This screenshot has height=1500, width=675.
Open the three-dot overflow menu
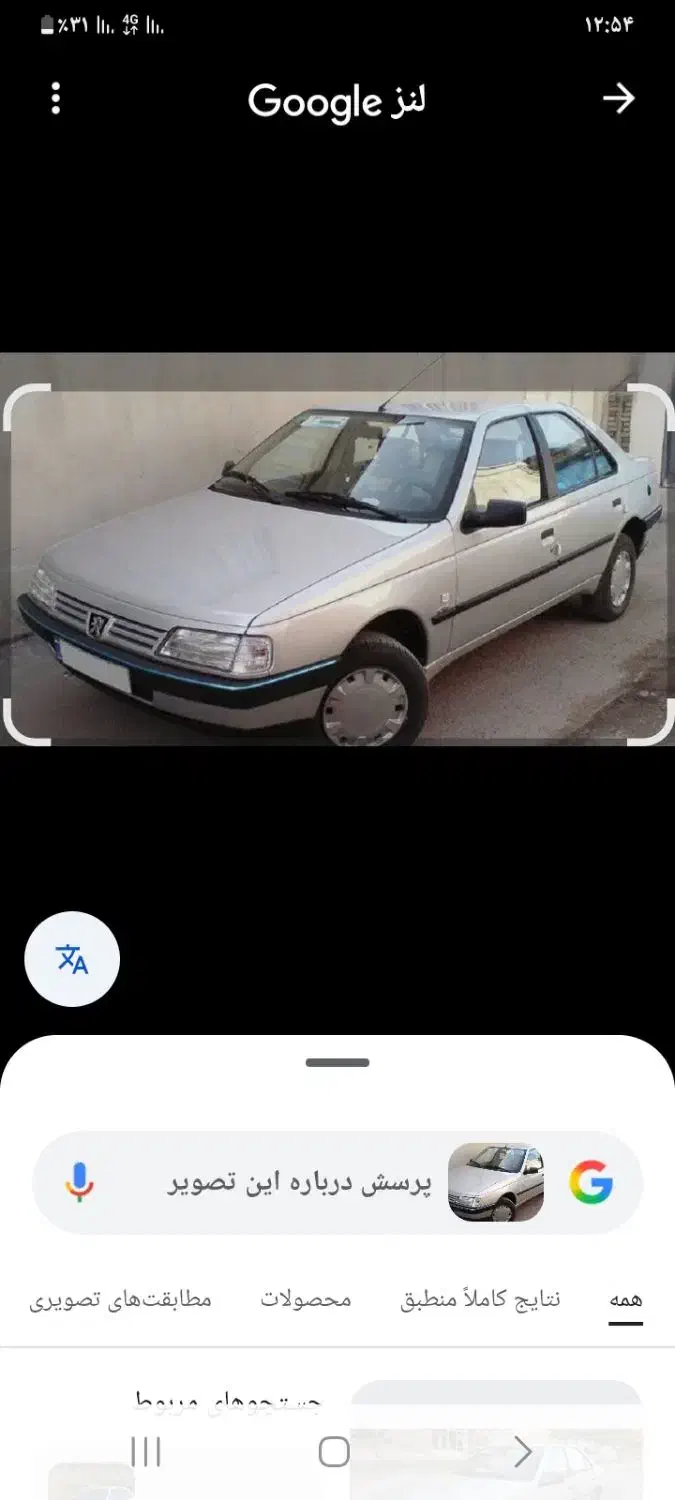[56, 98]
